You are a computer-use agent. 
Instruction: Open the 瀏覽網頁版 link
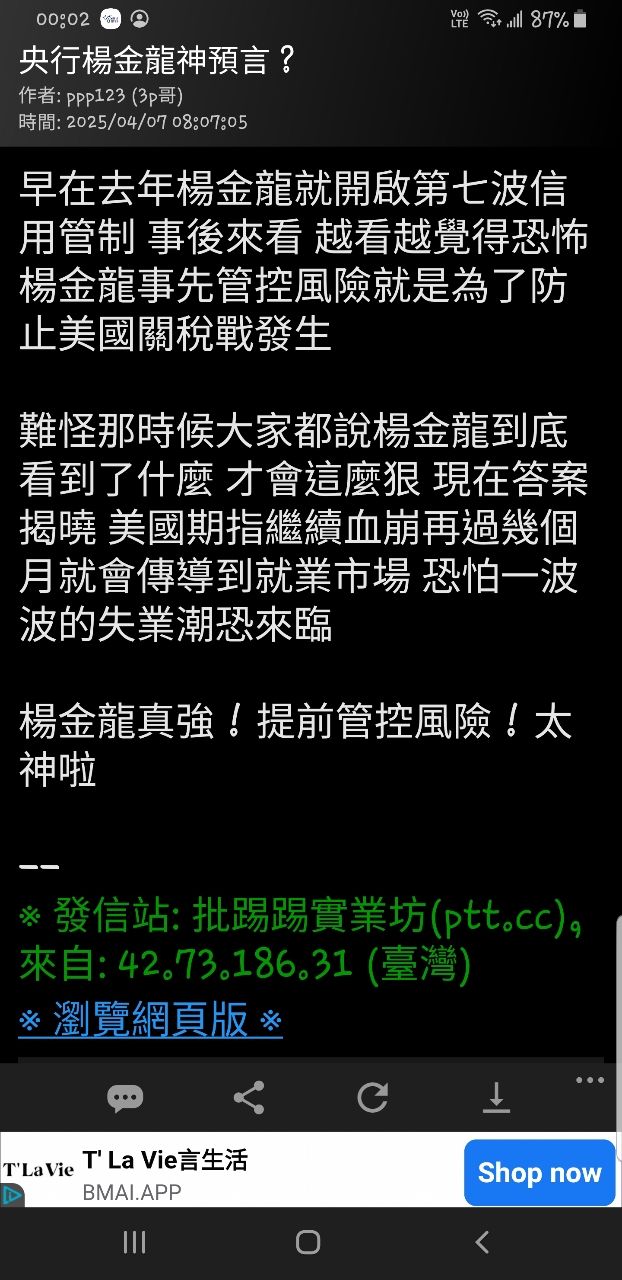(x=150, y=1020)
